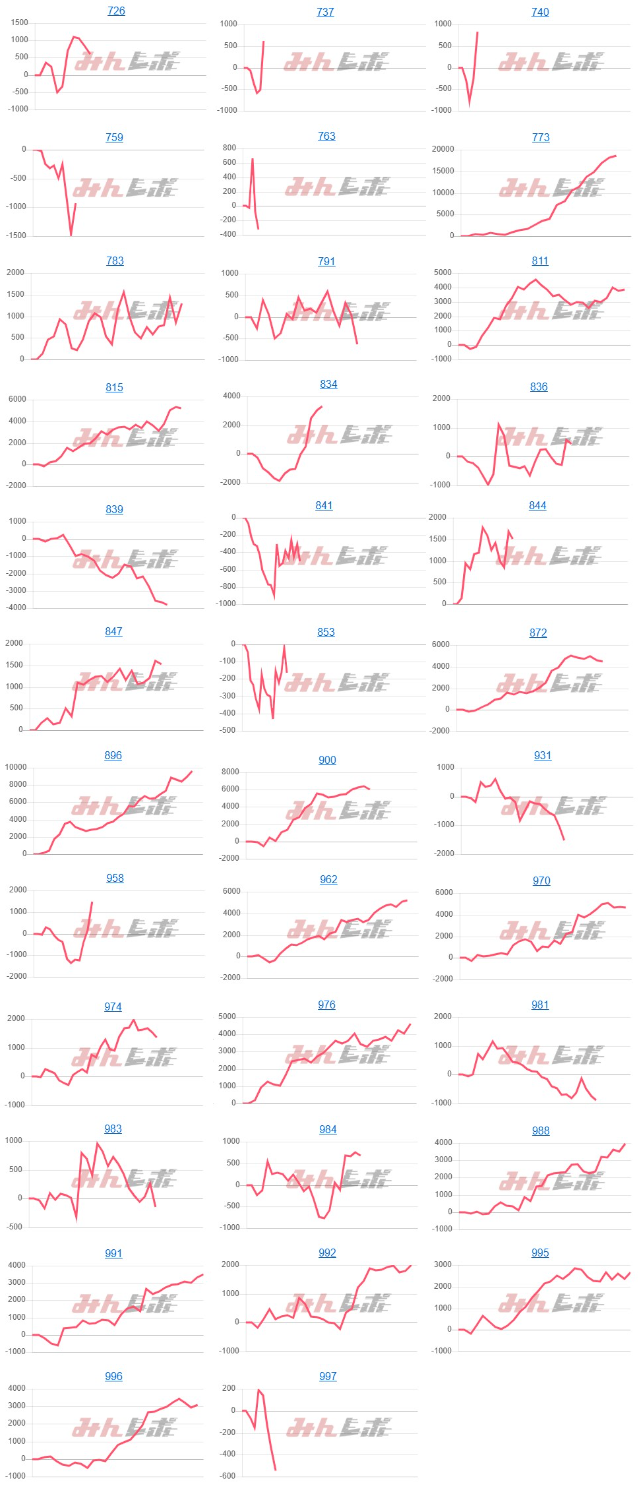Viewport: 640px width, 1490px height.
Task: Select the 853 link
Action: [325, 632]
